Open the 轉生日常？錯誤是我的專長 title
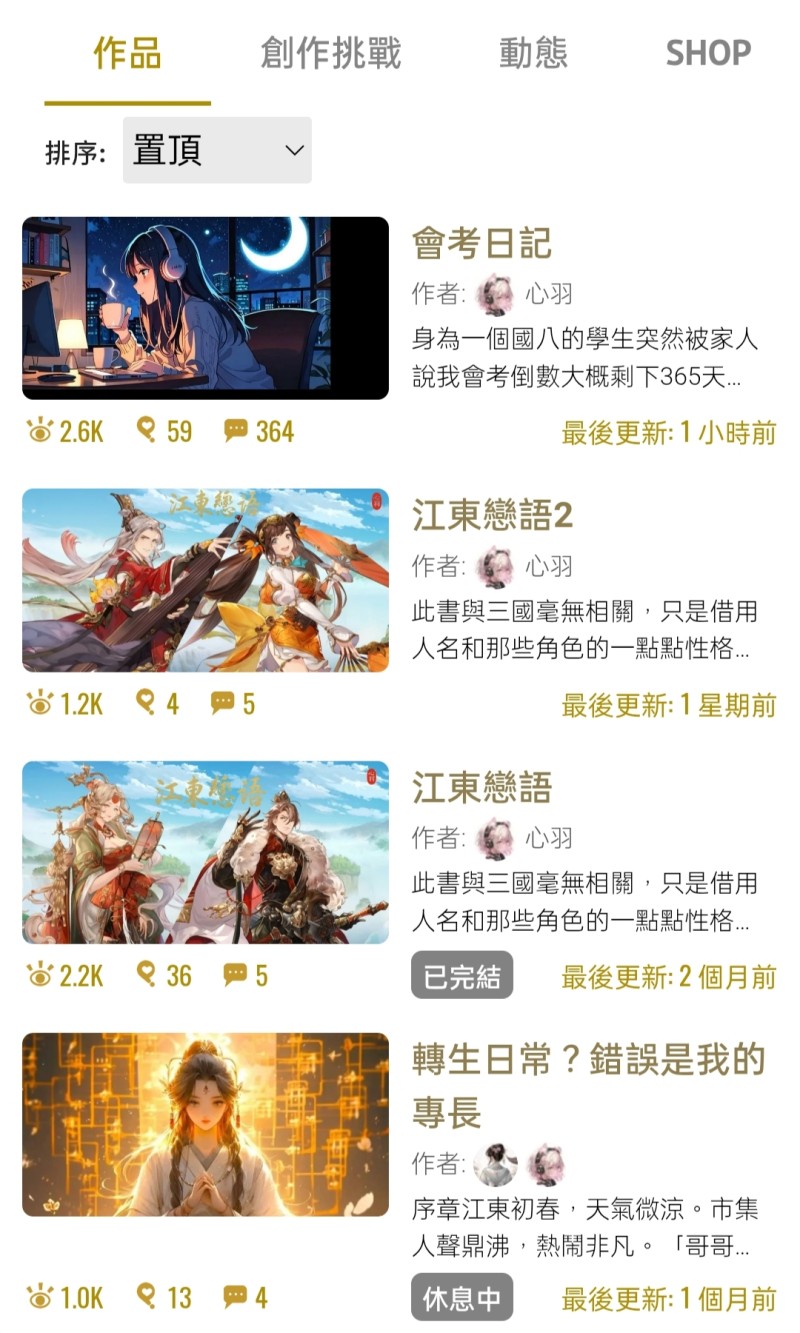 tap(588, 1084)
